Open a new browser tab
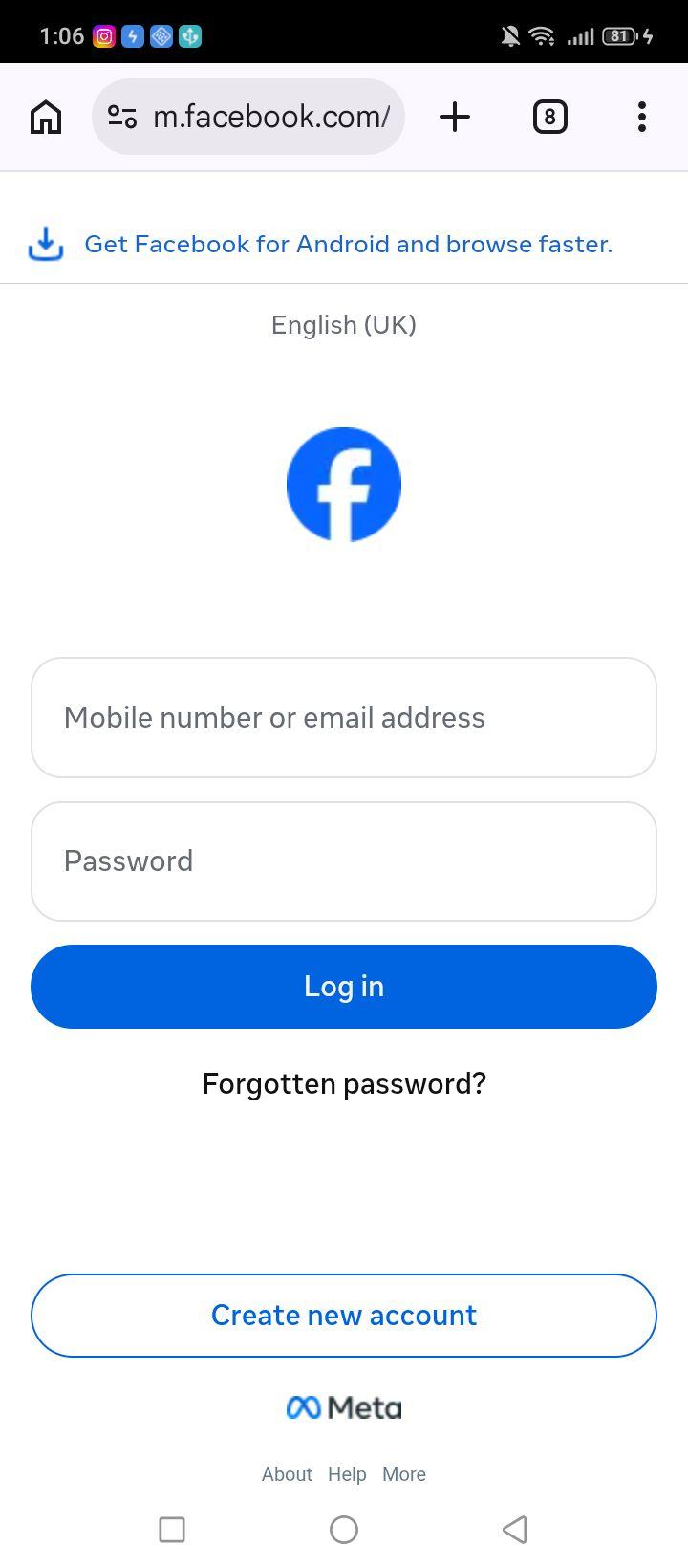 455,117
